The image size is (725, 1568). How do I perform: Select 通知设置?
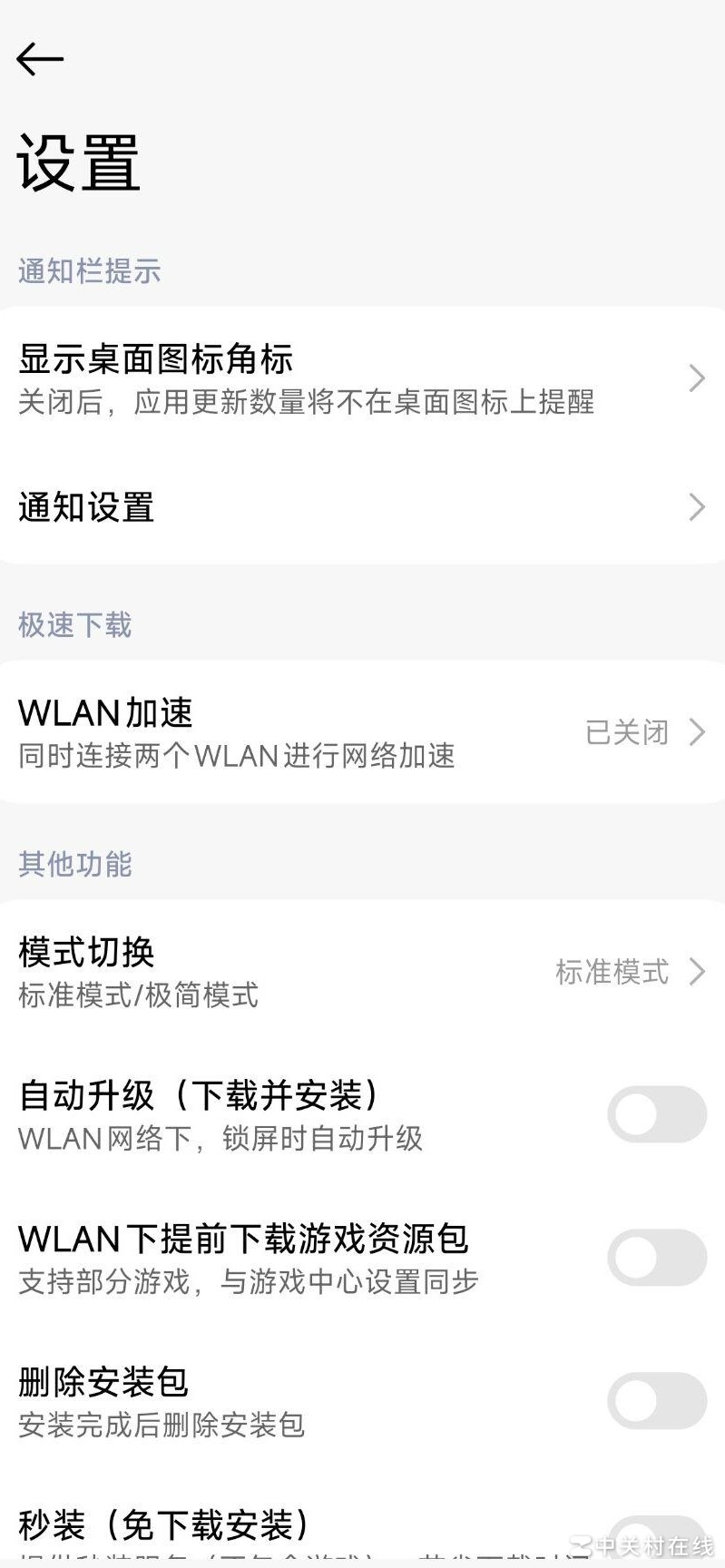pyautogui.click(x=86, y=506)
